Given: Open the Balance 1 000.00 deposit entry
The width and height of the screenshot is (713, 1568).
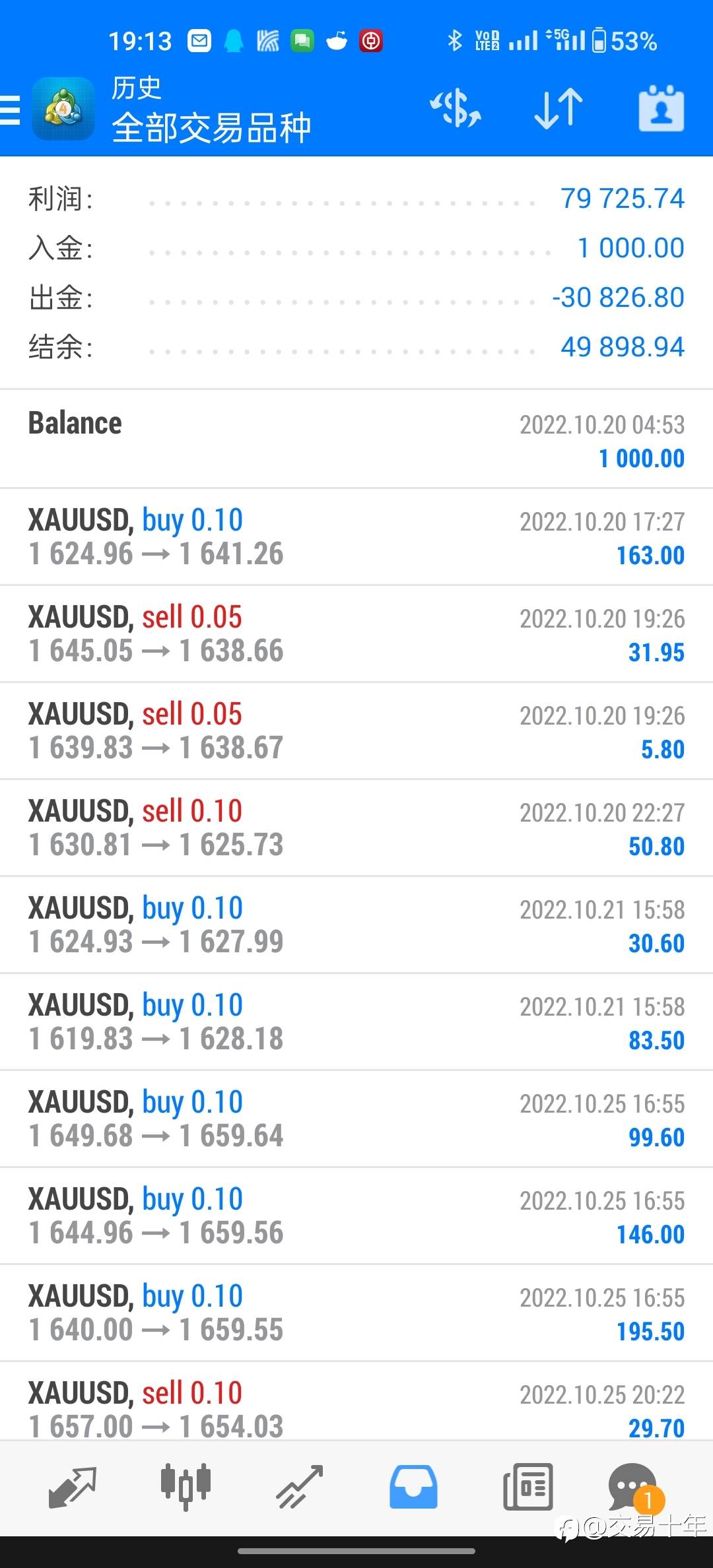Looking at the screenshot, I should [x=356, y=440].
